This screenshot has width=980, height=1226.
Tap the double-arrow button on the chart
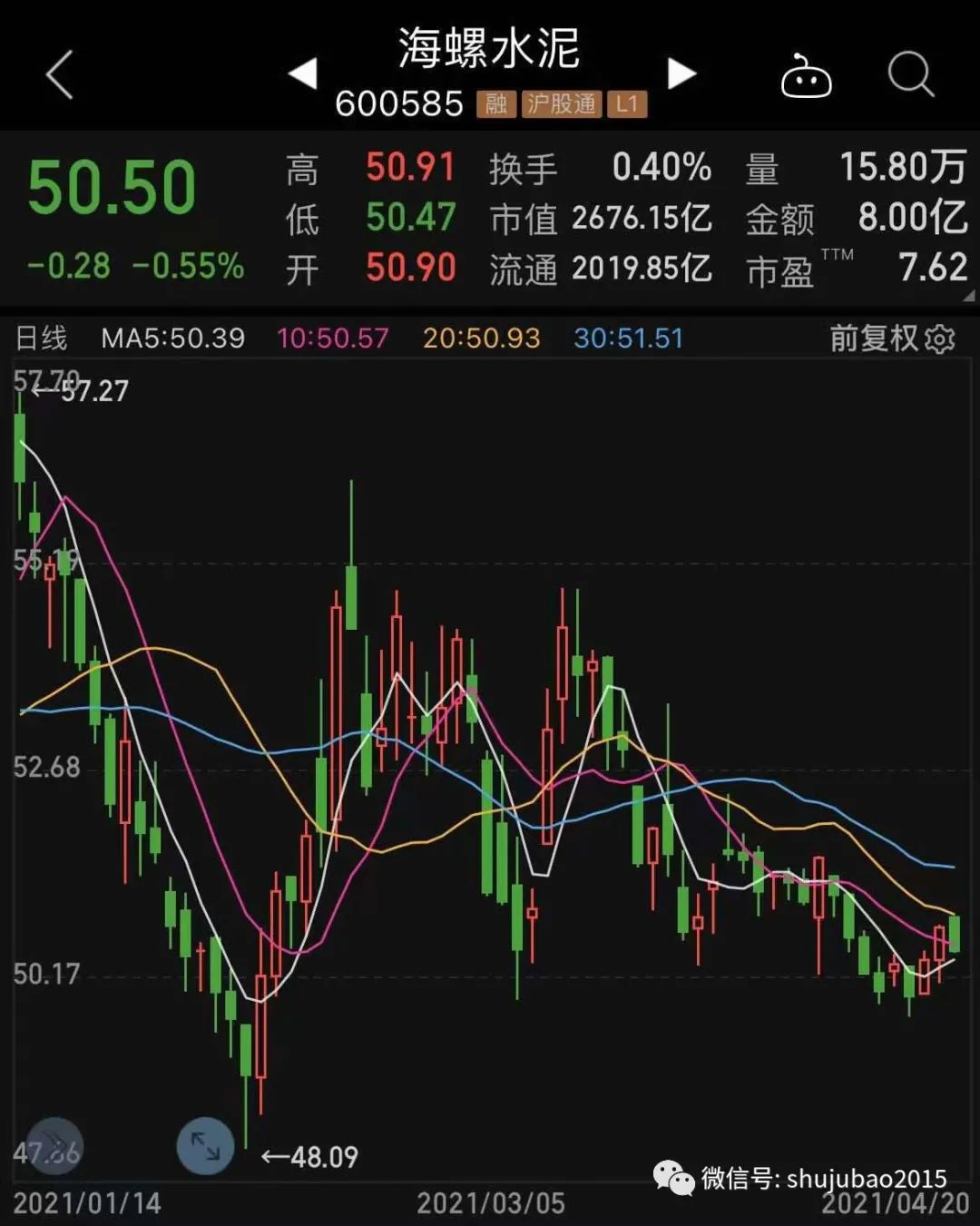click(54, 1146)
